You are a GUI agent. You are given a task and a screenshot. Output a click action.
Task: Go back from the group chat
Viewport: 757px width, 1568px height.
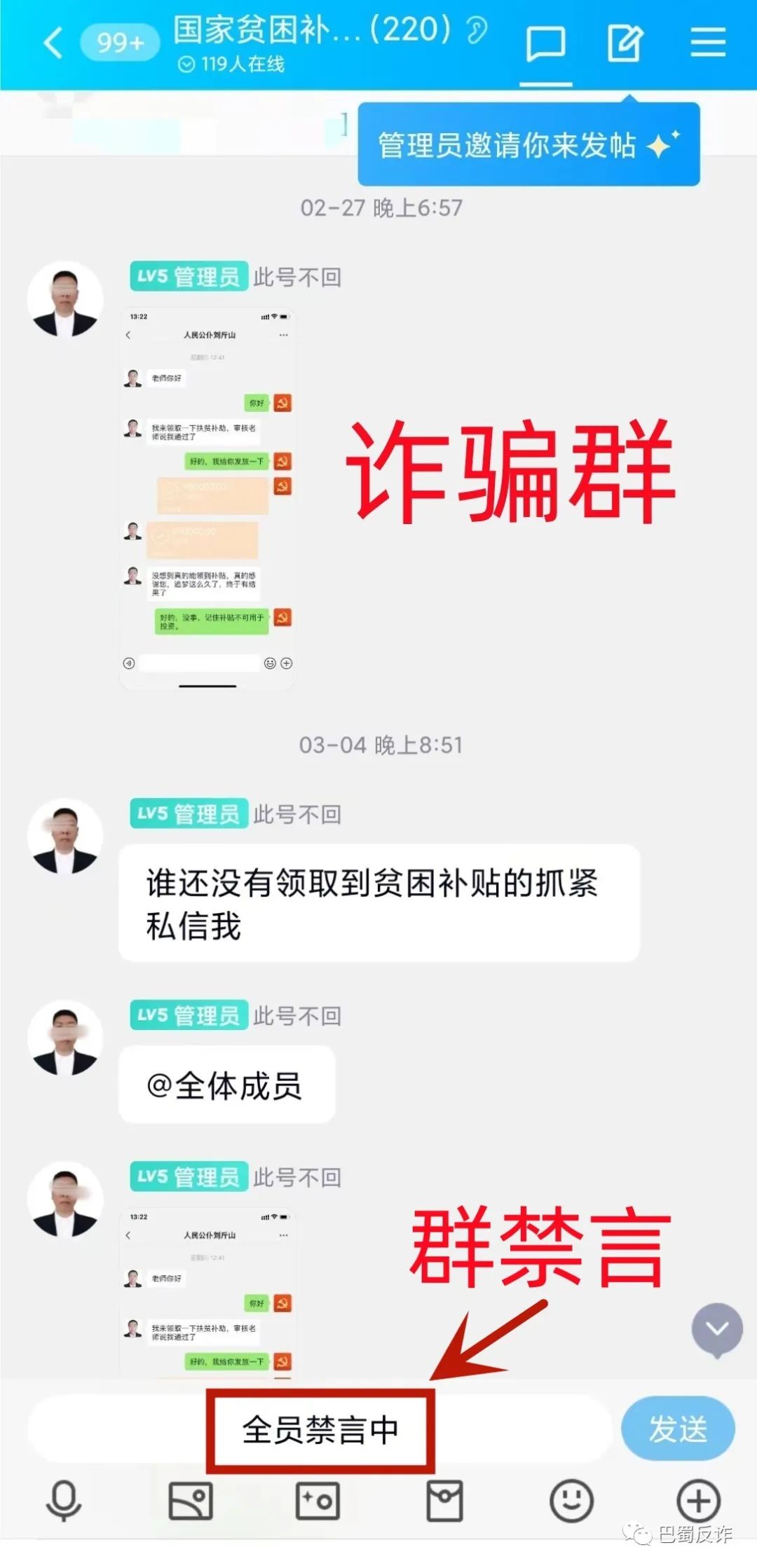point(53,43)
